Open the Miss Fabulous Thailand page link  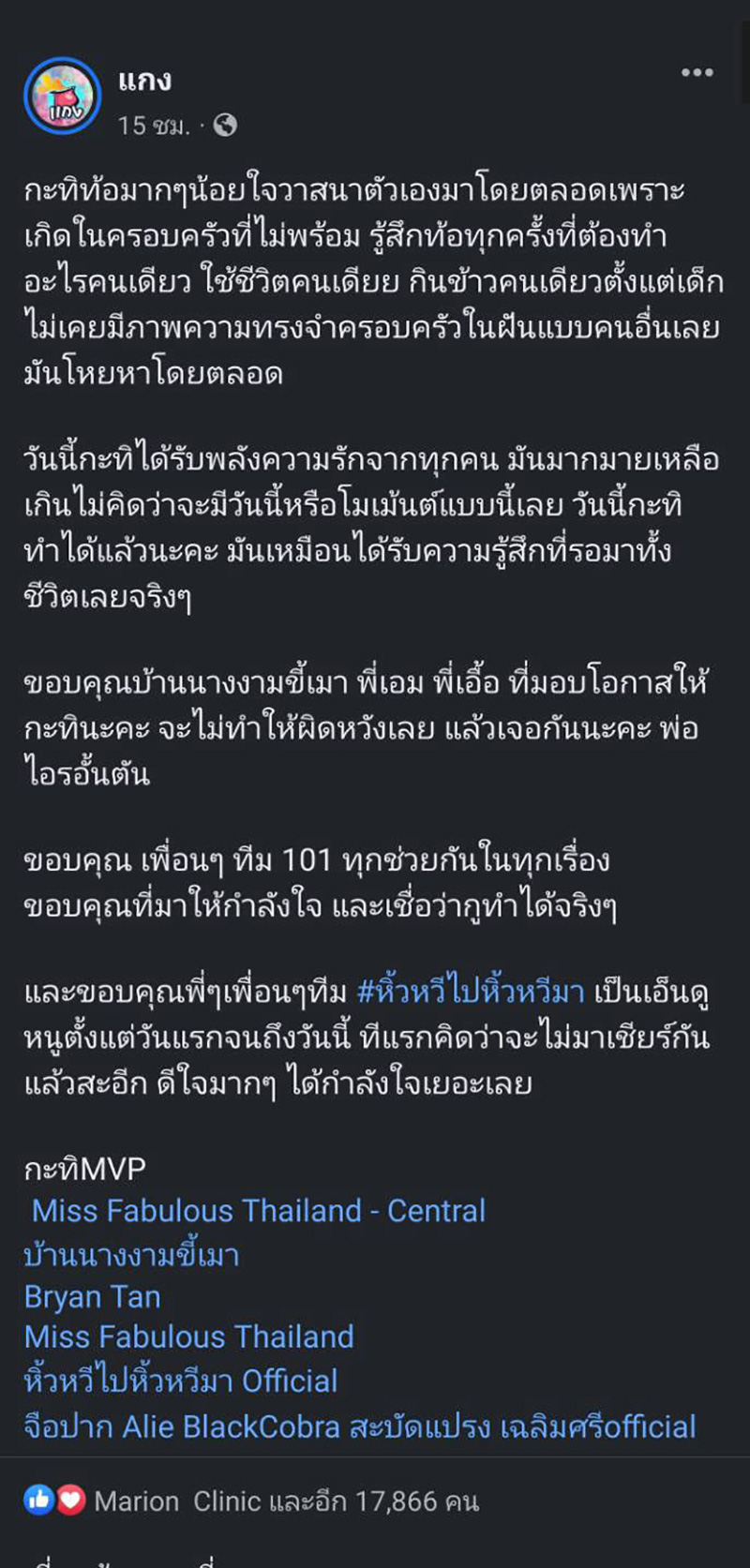tap(189, 1337)
